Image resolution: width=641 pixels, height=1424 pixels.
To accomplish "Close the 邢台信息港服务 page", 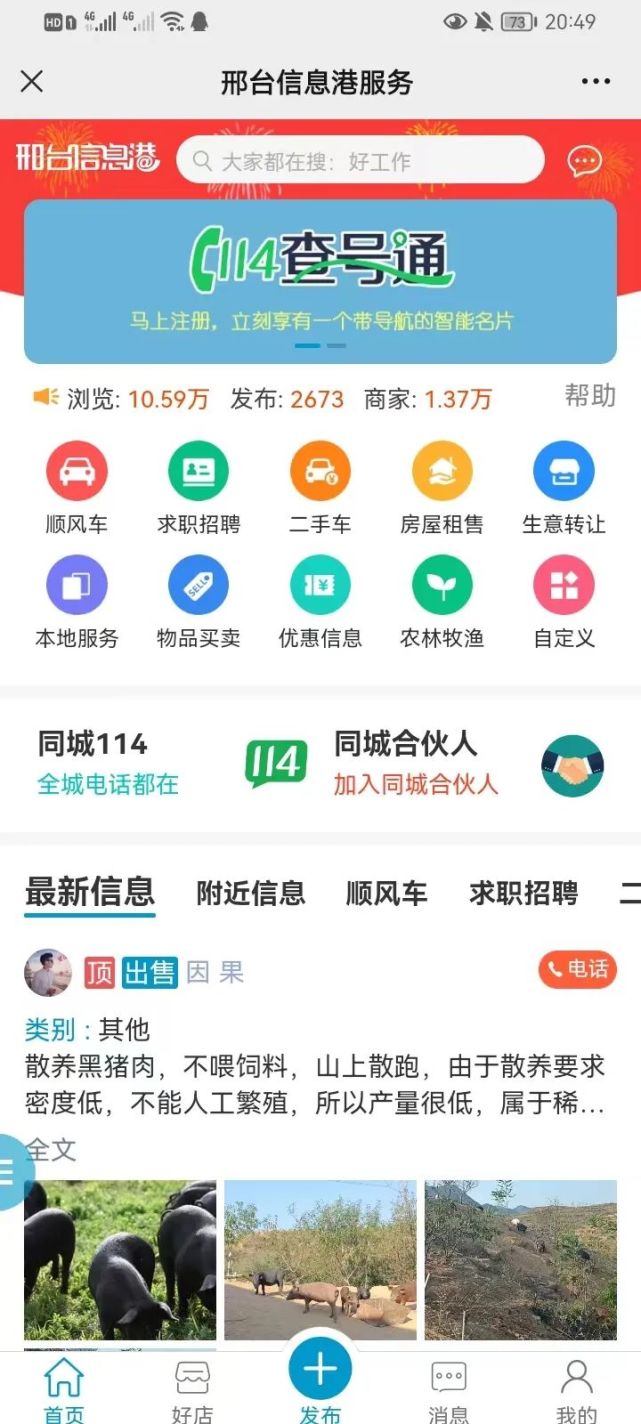I will pyautogui.click(x=32, y=81).
